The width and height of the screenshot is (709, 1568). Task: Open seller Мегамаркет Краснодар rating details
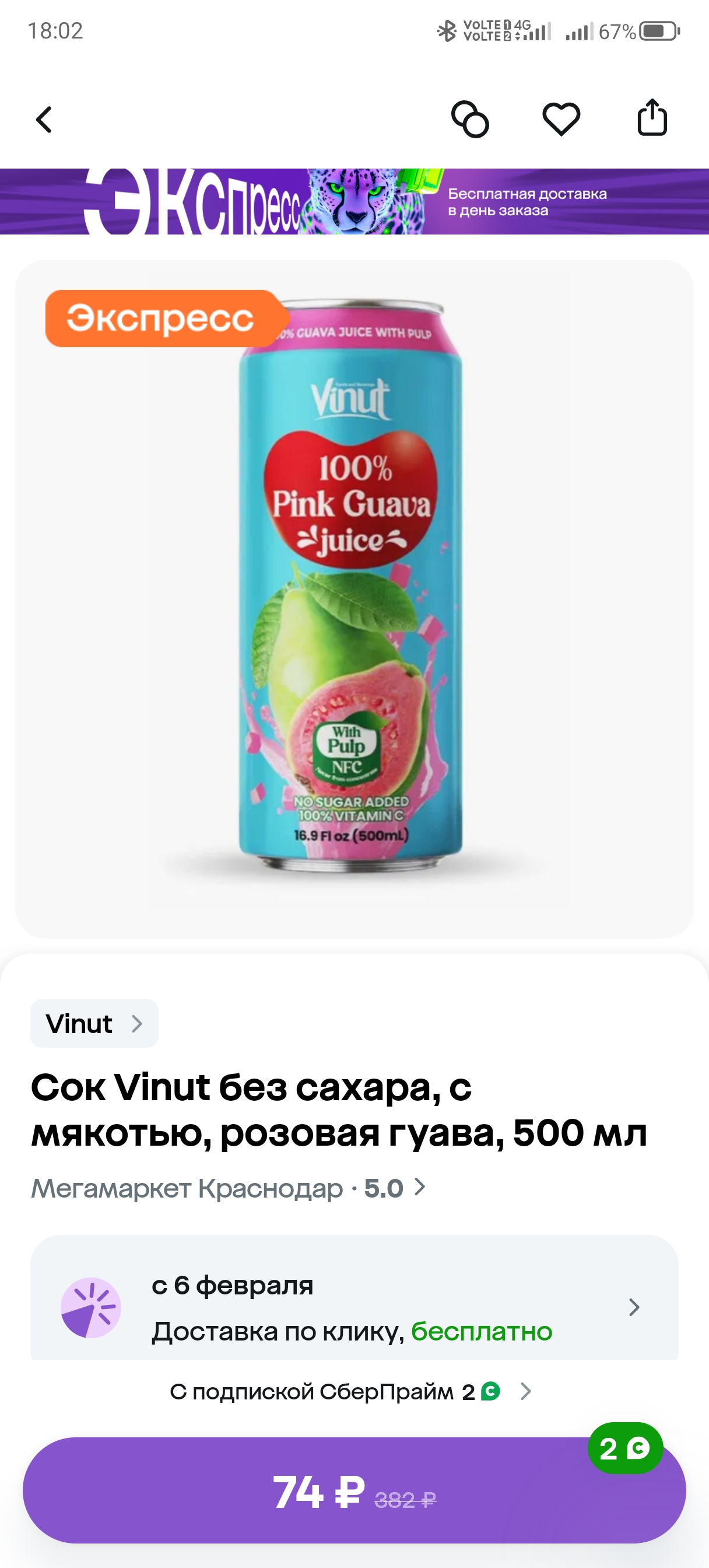[x=228, y=1188]
